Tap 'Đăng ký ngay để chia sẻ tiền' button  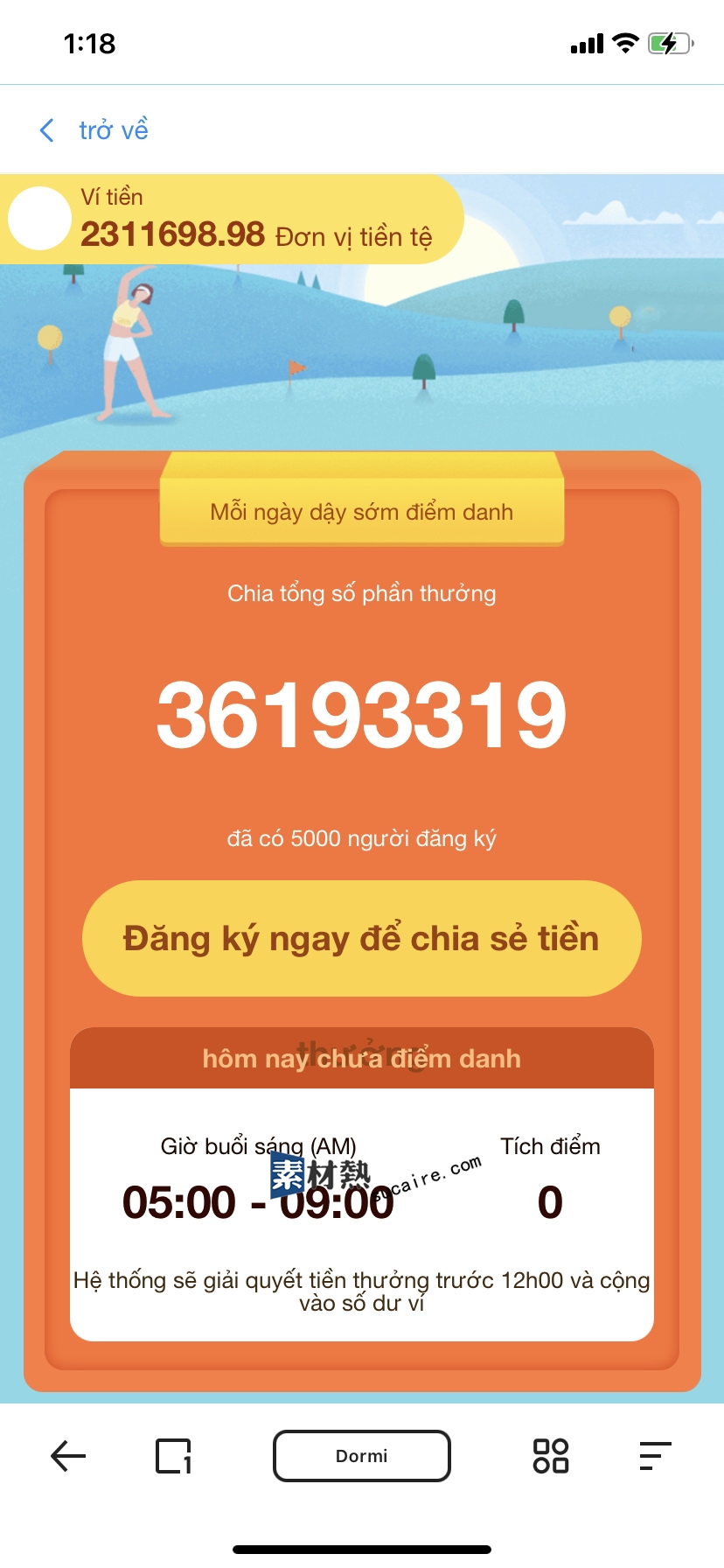point(361,939)
